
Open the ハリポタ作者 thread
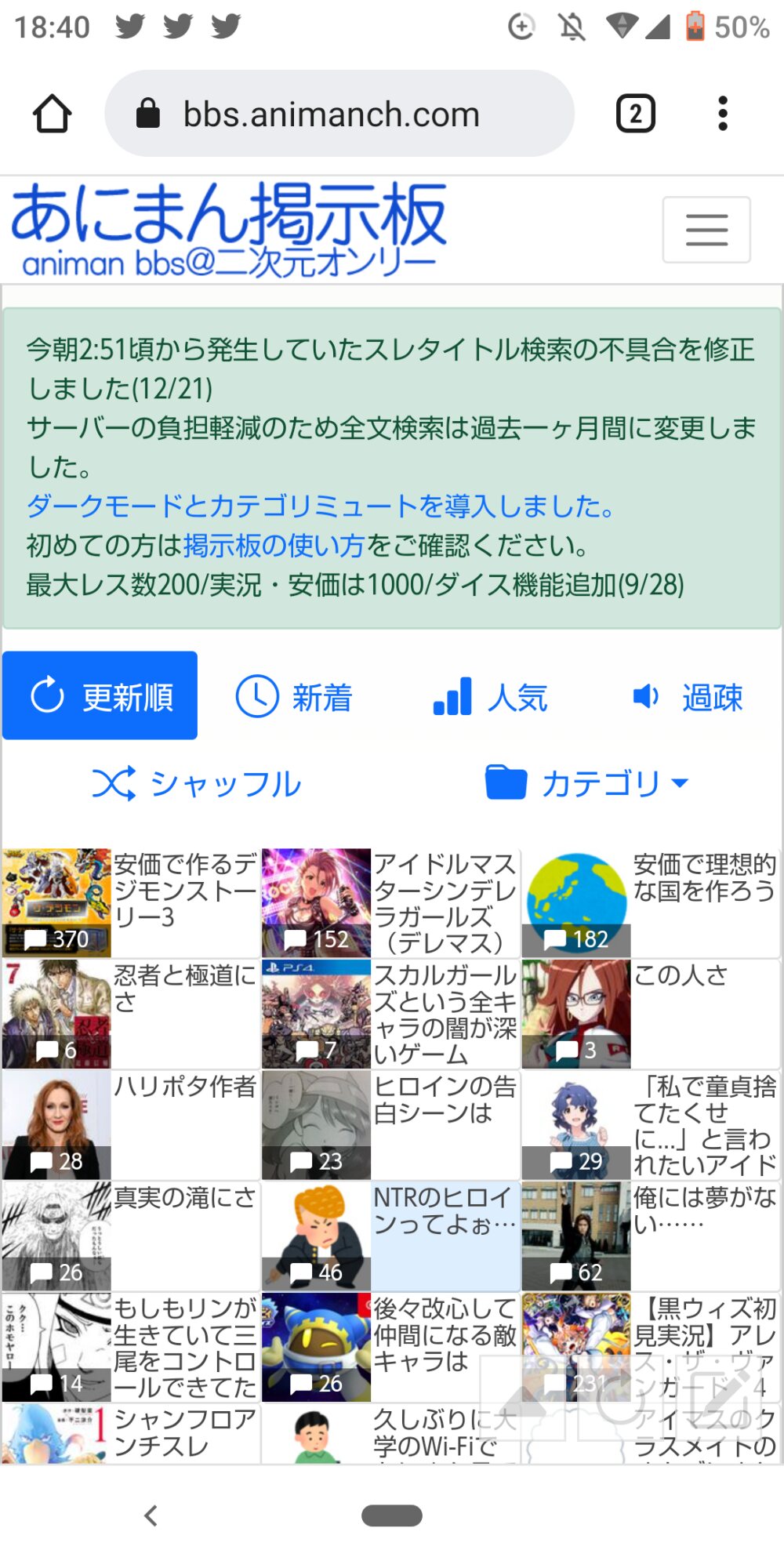pos(131,1125)
